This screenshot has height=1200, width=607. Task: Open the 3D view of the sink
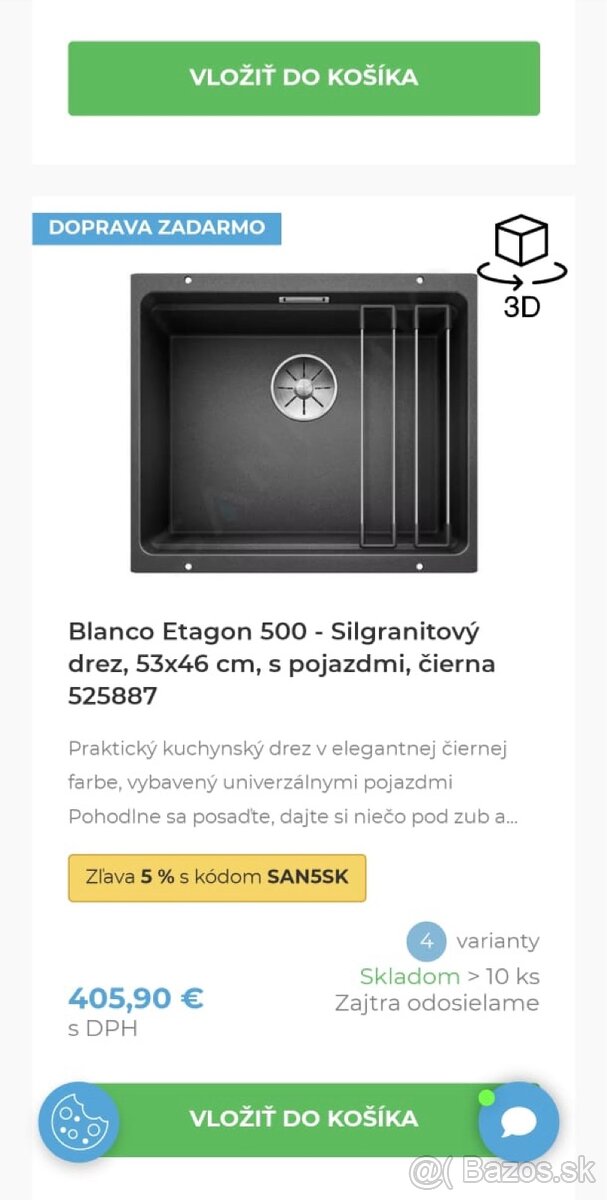521,267
